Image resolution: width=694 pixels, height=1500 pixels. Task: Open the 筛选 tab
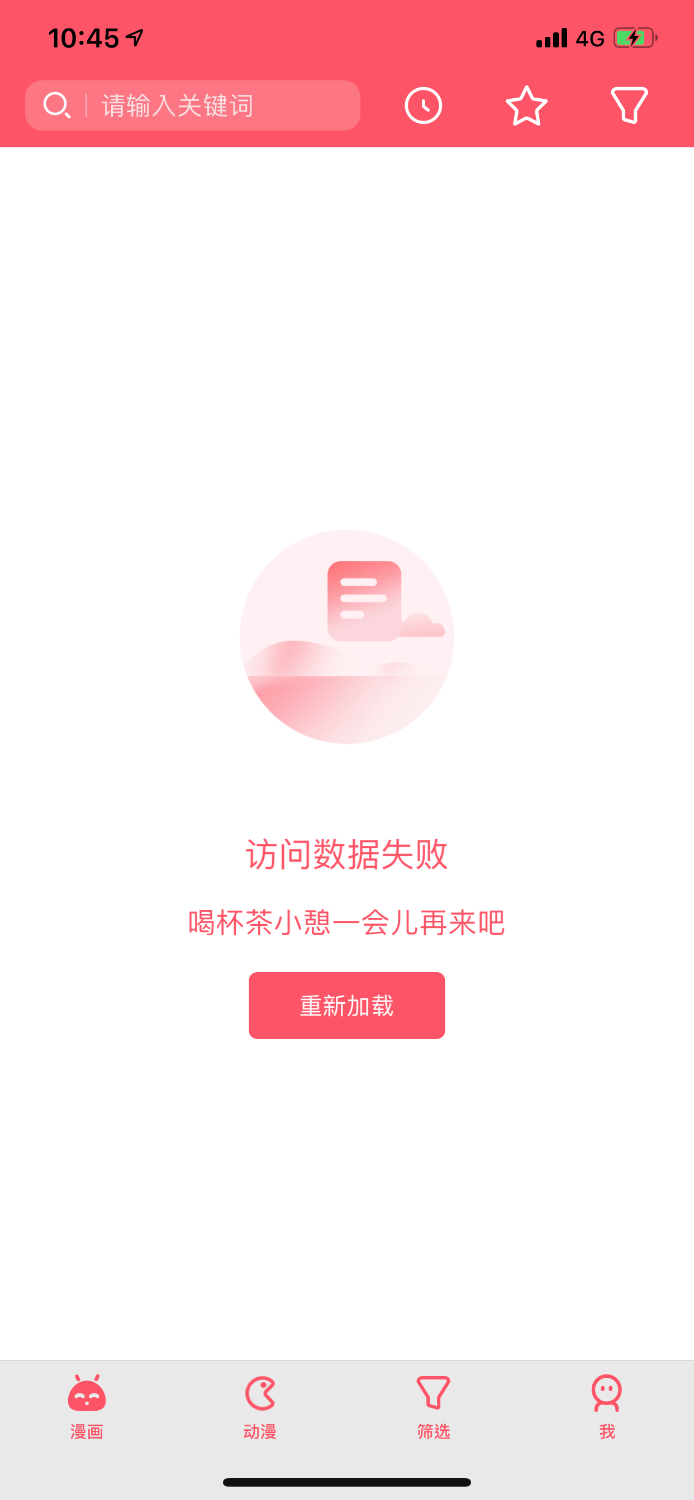[x=433, y=1406]
